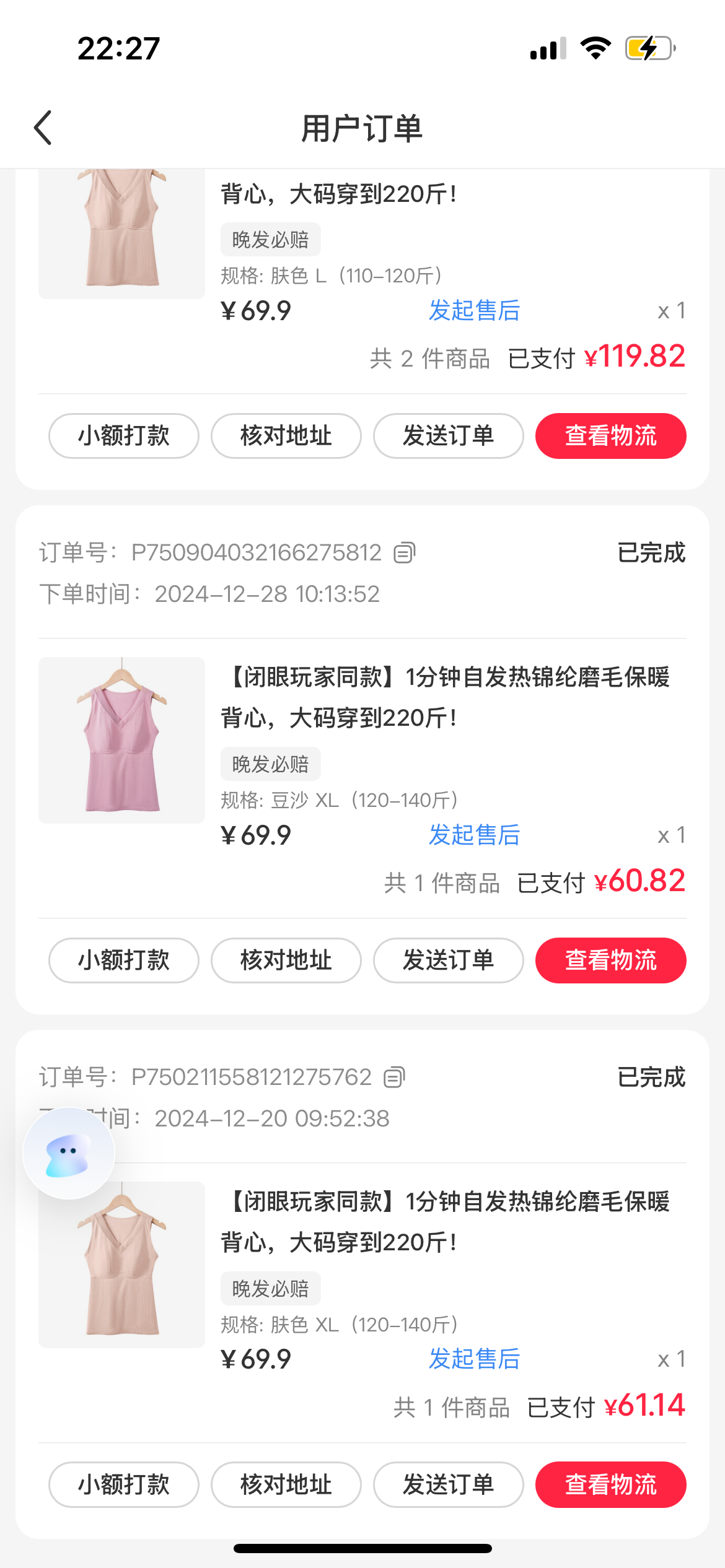
Task: Start after-sales for the 豆沙 XL item
Action: click(474, 835)
